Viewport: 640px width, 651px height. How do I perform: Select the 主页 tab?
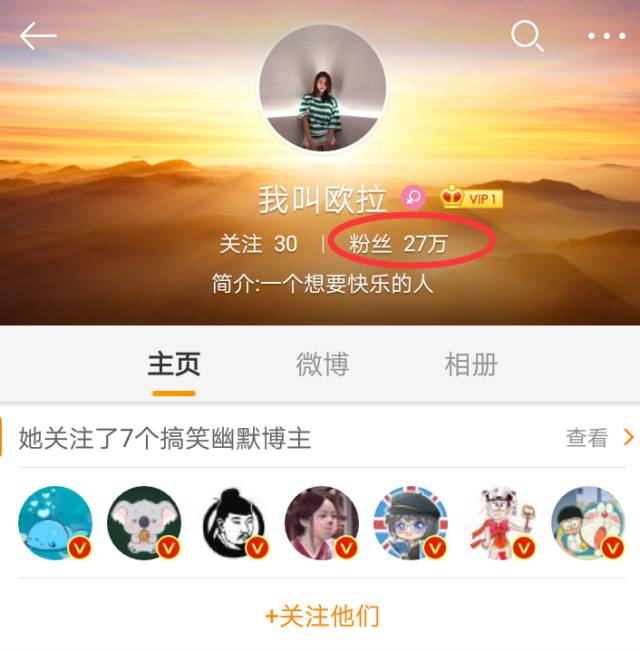click(x=174, y=364)
